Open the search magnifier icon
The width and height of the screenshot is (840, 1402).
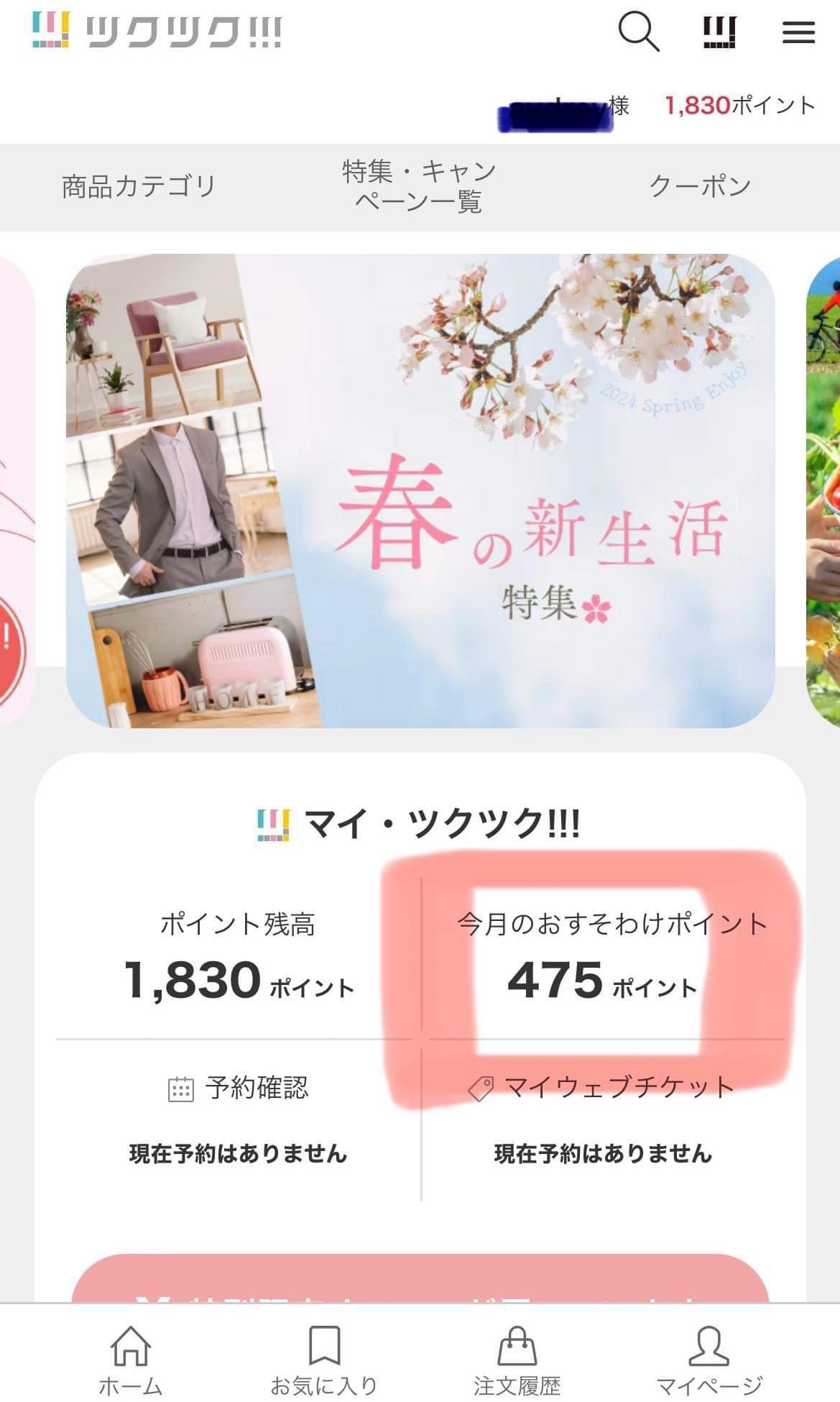pos(638,32)
